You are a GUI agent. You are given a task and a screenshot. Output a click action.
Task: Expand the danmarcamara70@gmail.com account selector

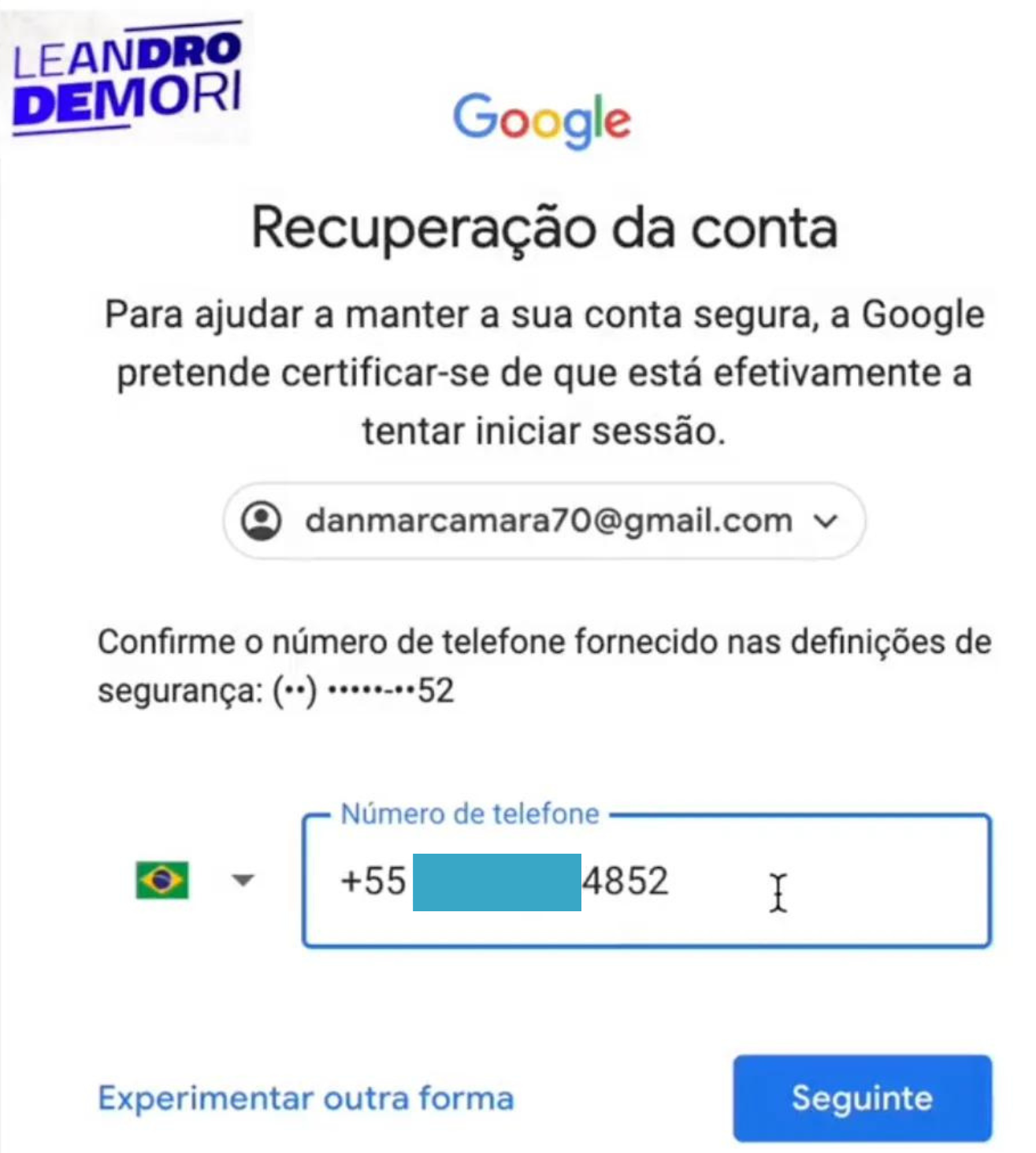[544, 521]
